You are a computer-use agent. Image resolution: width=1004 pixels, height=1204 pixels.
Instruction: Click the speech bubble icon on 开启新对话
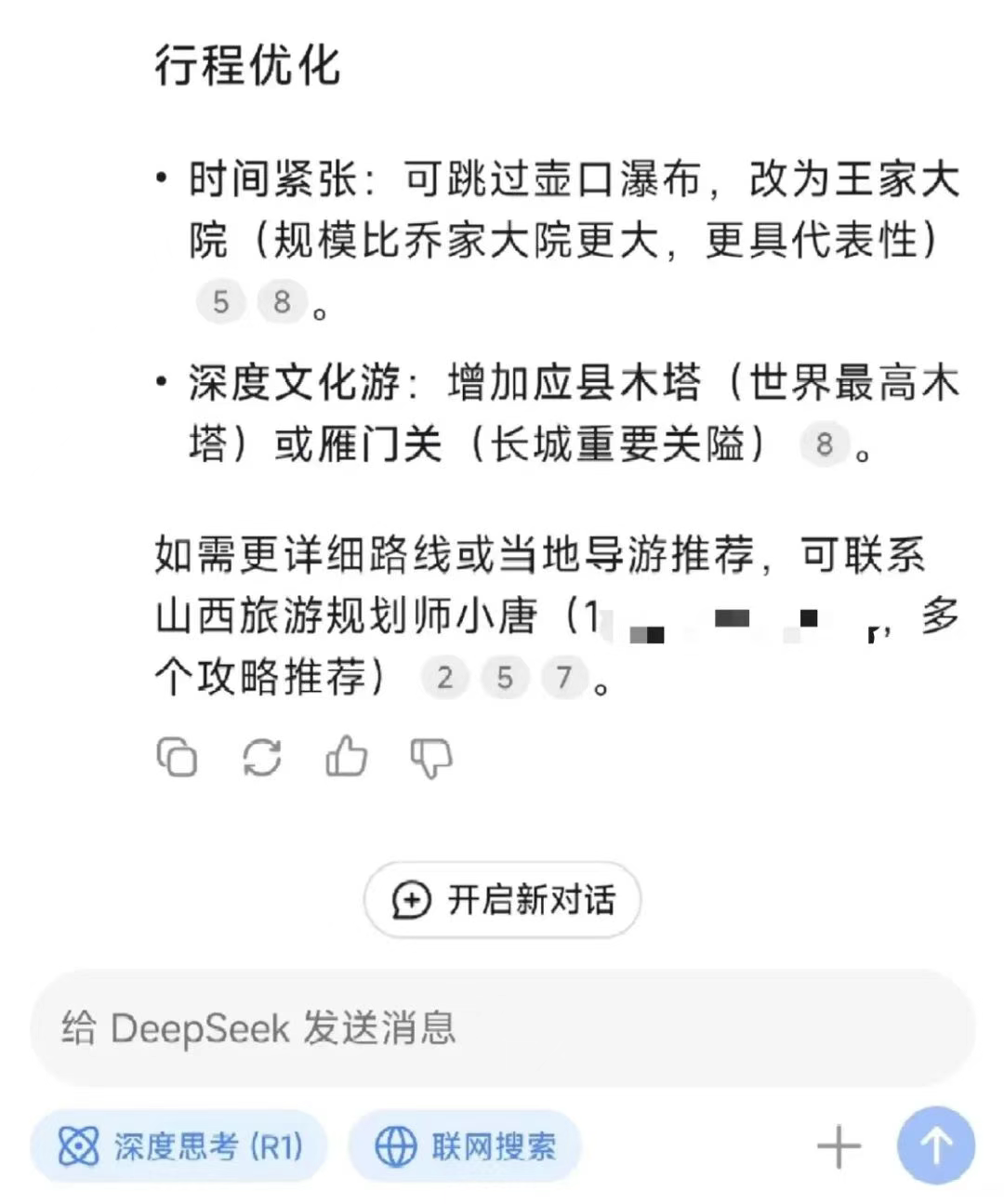coord(410,900)
